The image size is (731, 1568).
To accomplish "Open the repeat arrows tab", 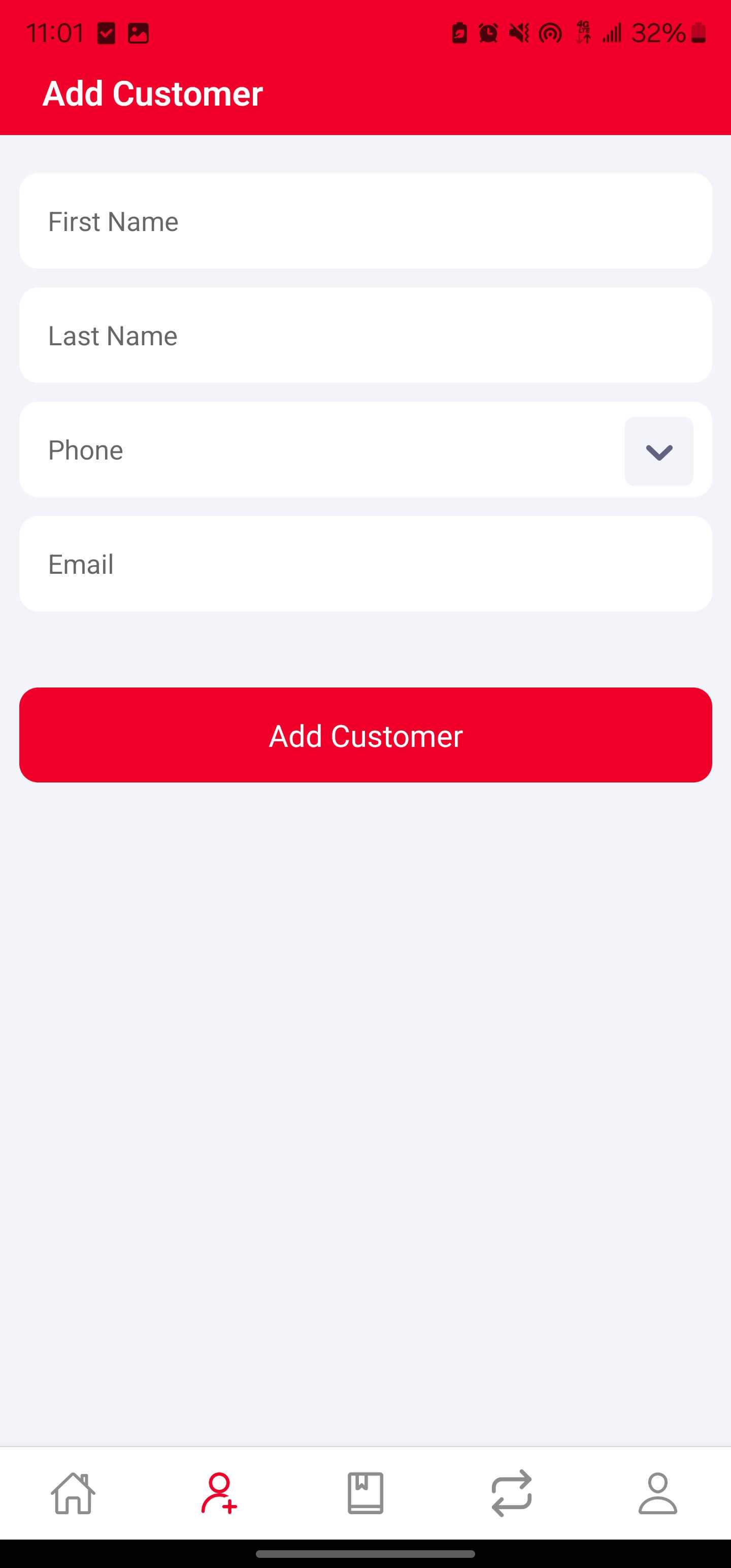I will 511,1493.
